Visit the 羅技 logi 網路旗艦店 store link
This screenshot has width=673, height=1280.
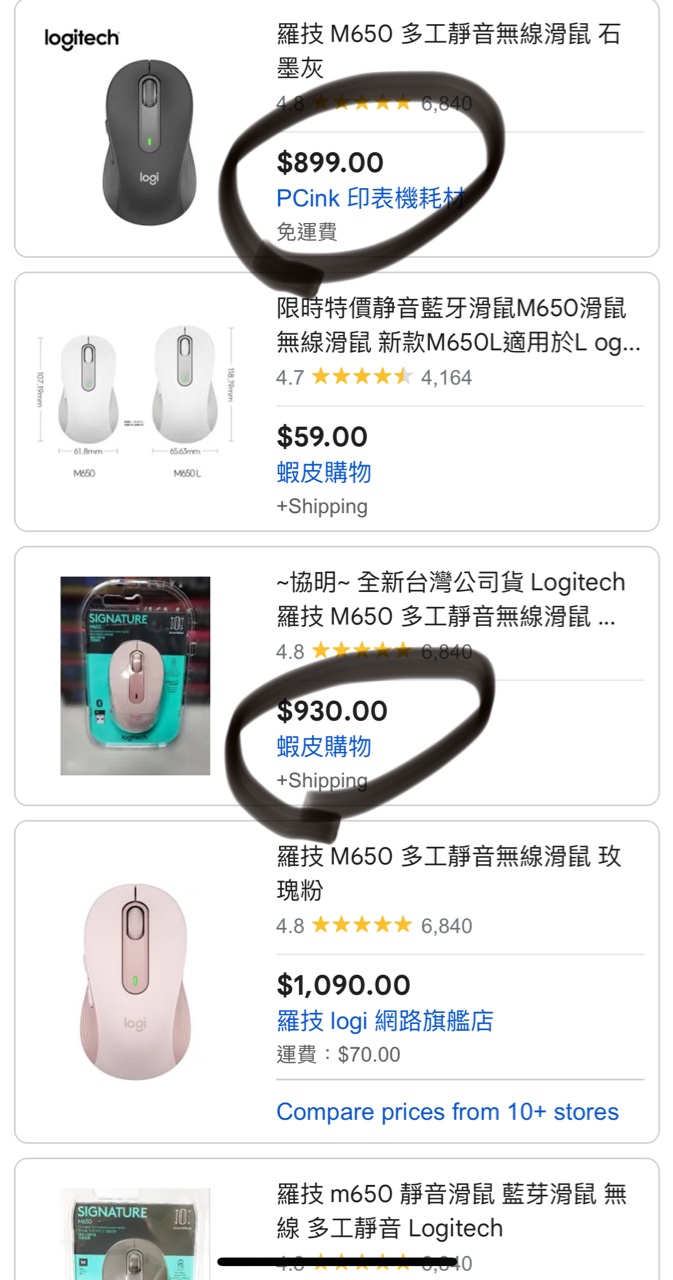(x=384, y=1021)
